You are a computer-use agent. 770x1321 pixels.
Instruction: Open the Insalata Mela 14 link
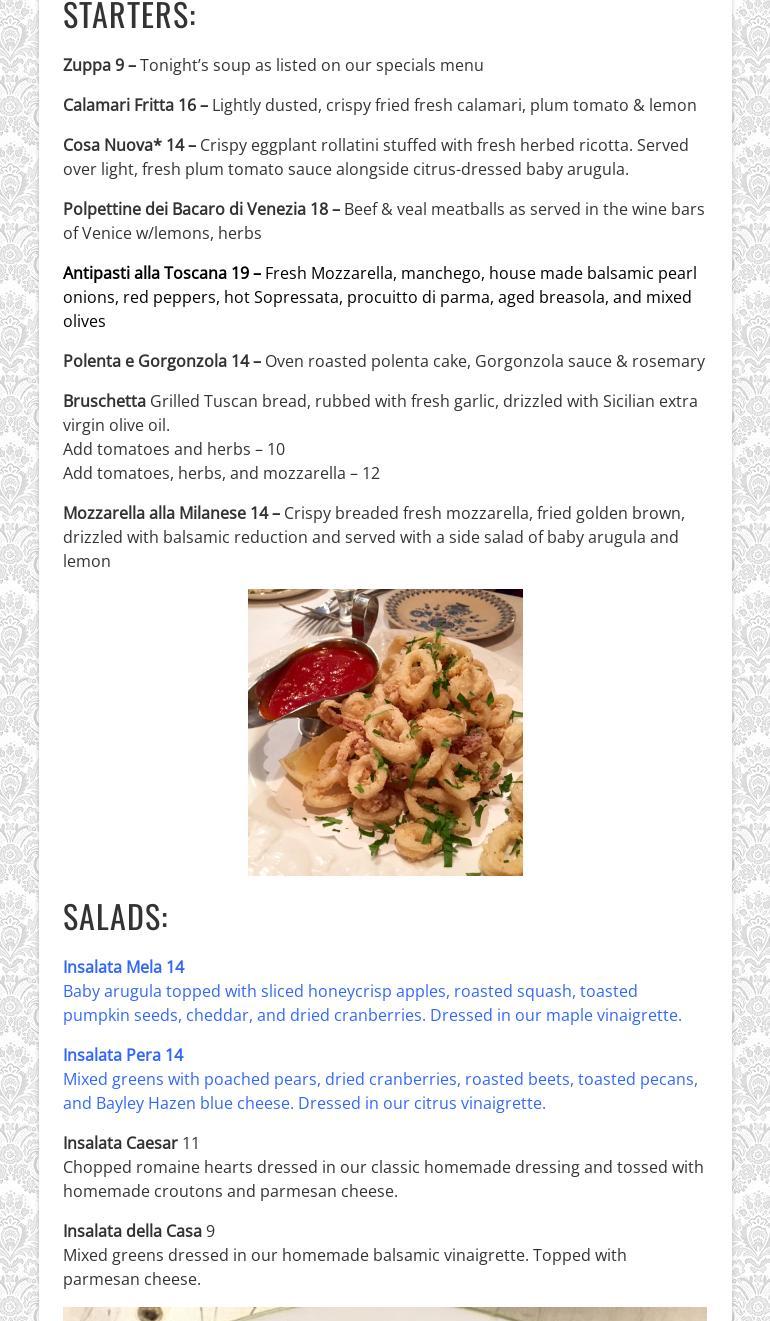123,967
